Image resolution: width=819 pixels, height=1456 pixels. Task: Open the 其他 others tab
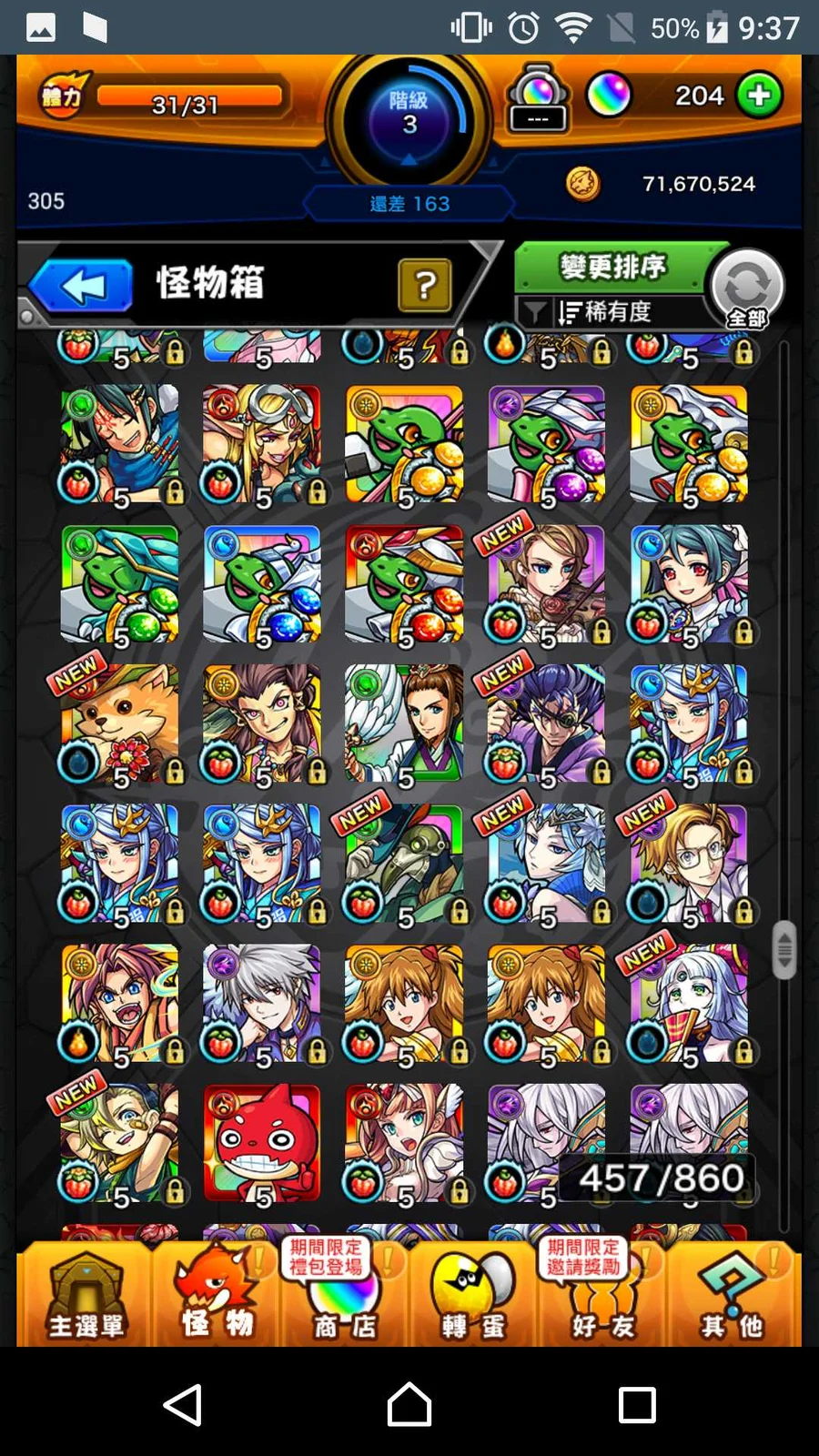pos(732,1297)
